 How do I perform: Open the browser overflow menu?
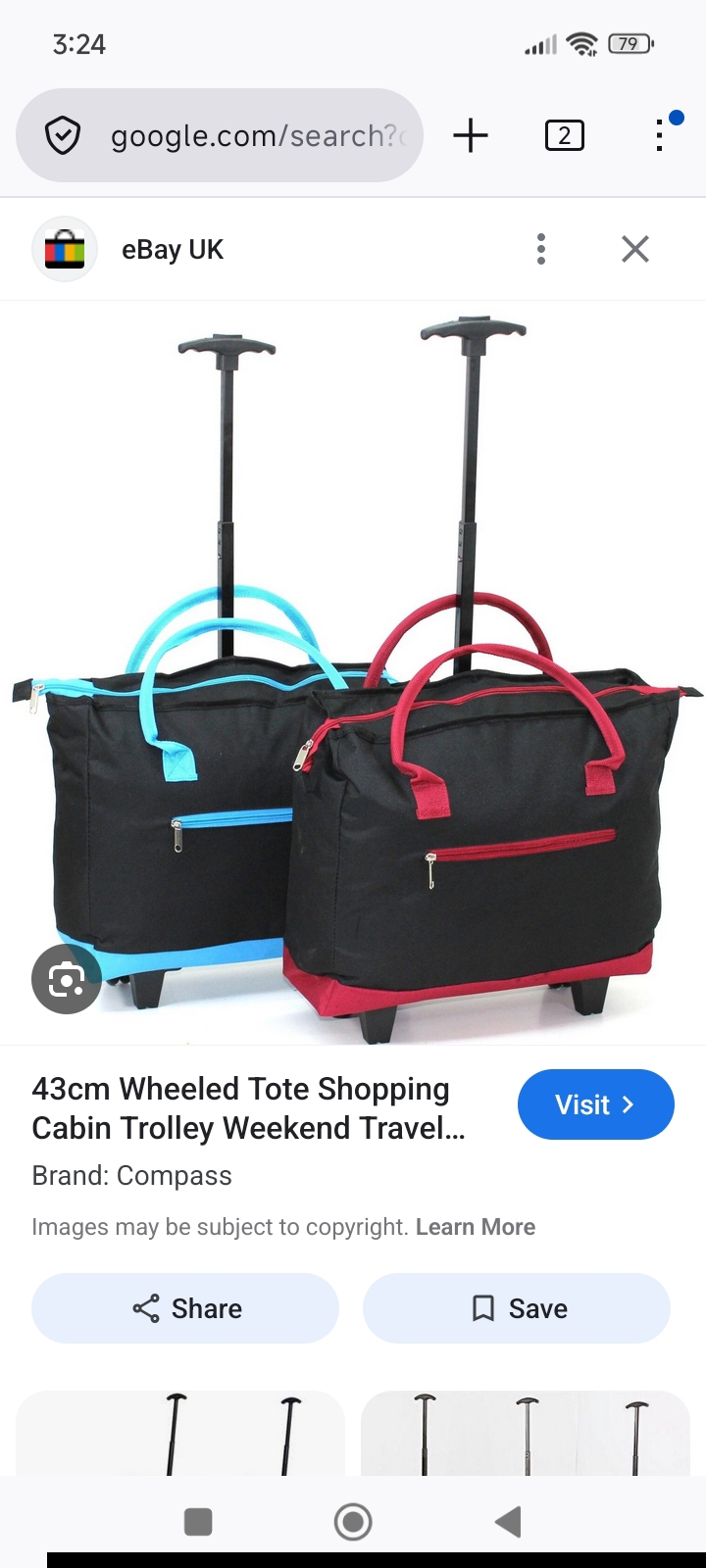click(659, 135)
